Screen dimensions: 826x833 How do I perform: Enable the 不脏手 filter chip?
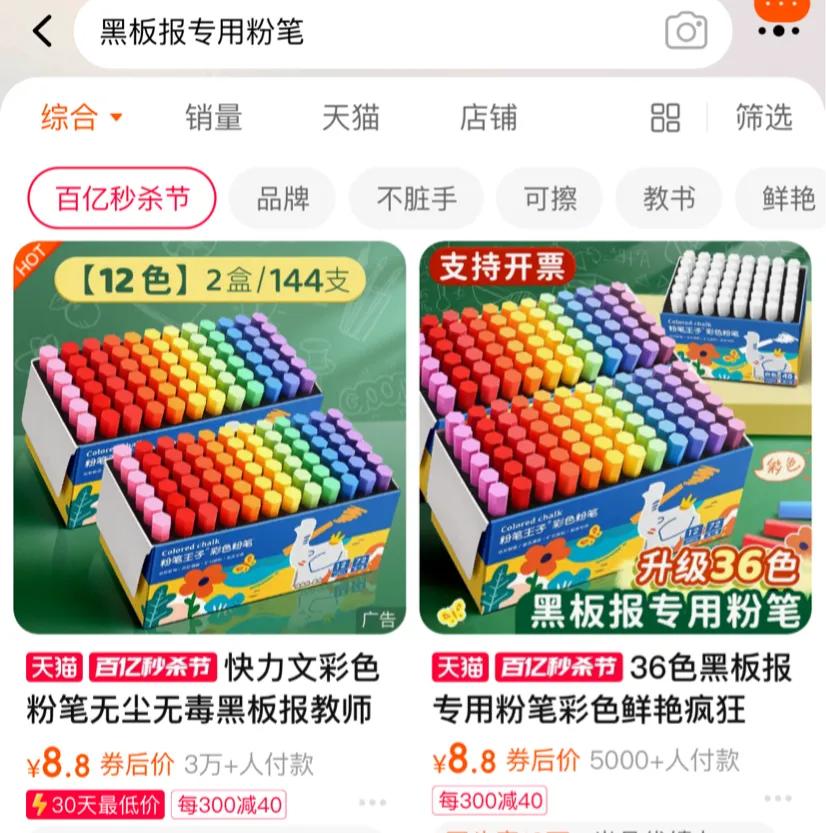tap(416, 198)
